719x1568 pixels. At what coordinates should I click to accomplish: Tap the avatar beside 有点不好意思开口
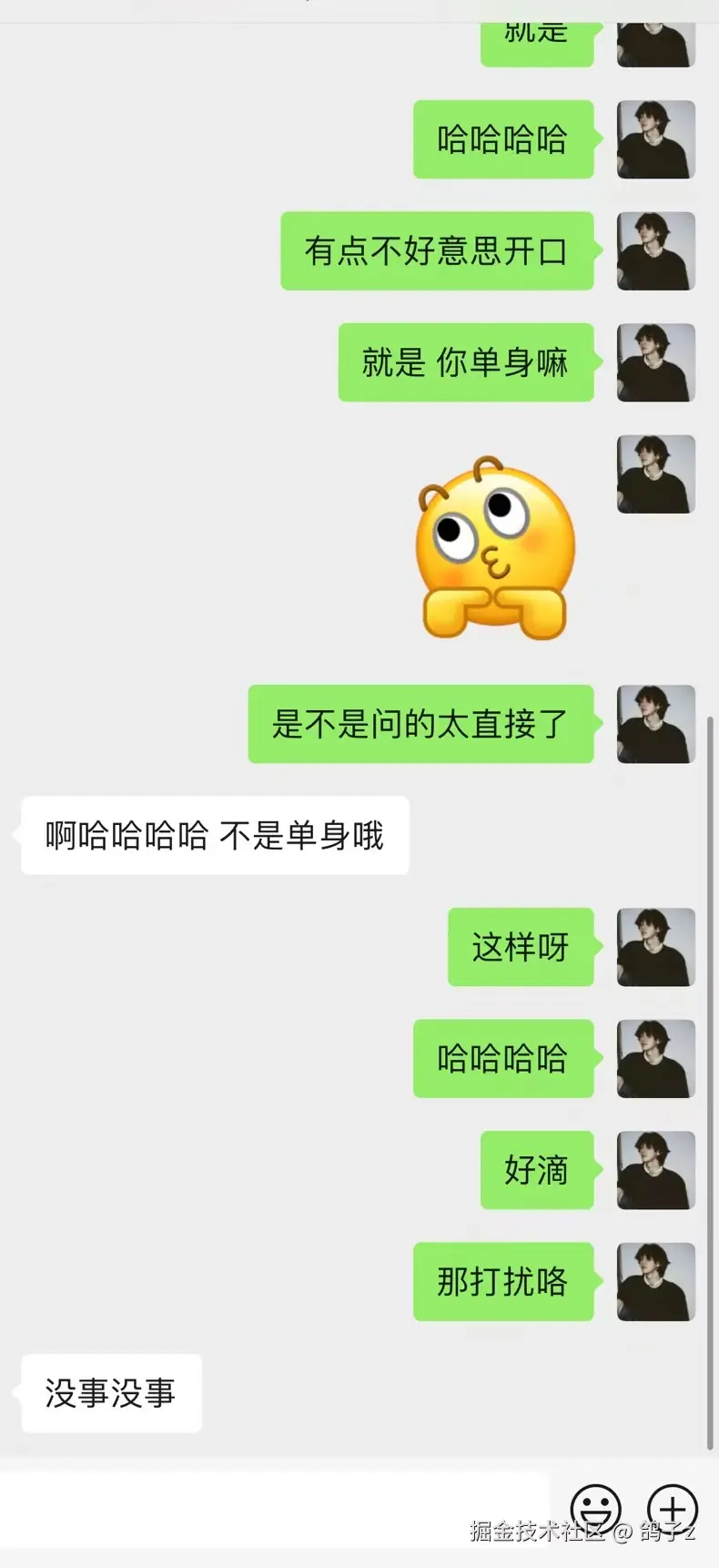click(x=655, y=252)
